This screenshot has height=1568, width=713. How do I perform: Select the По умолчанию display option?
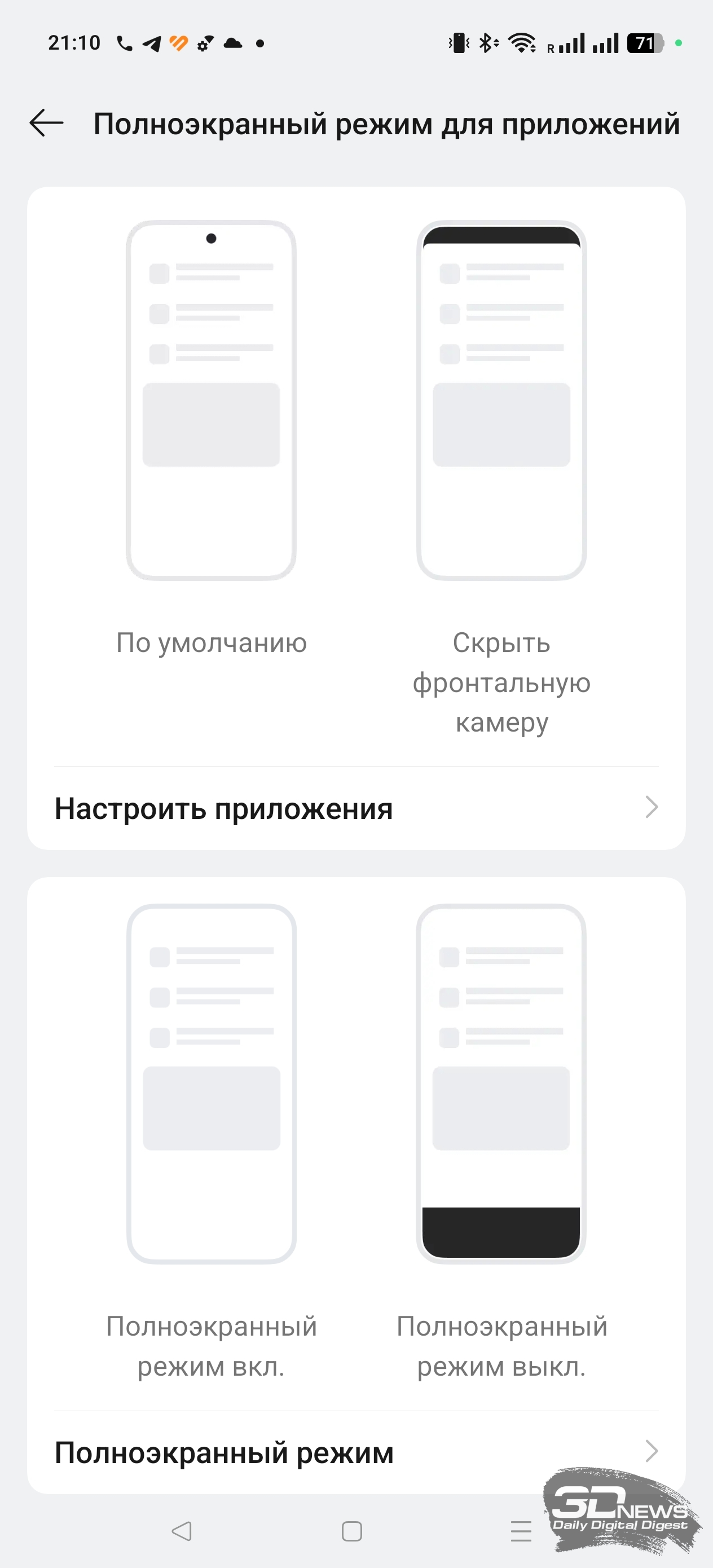coord(212,438)
